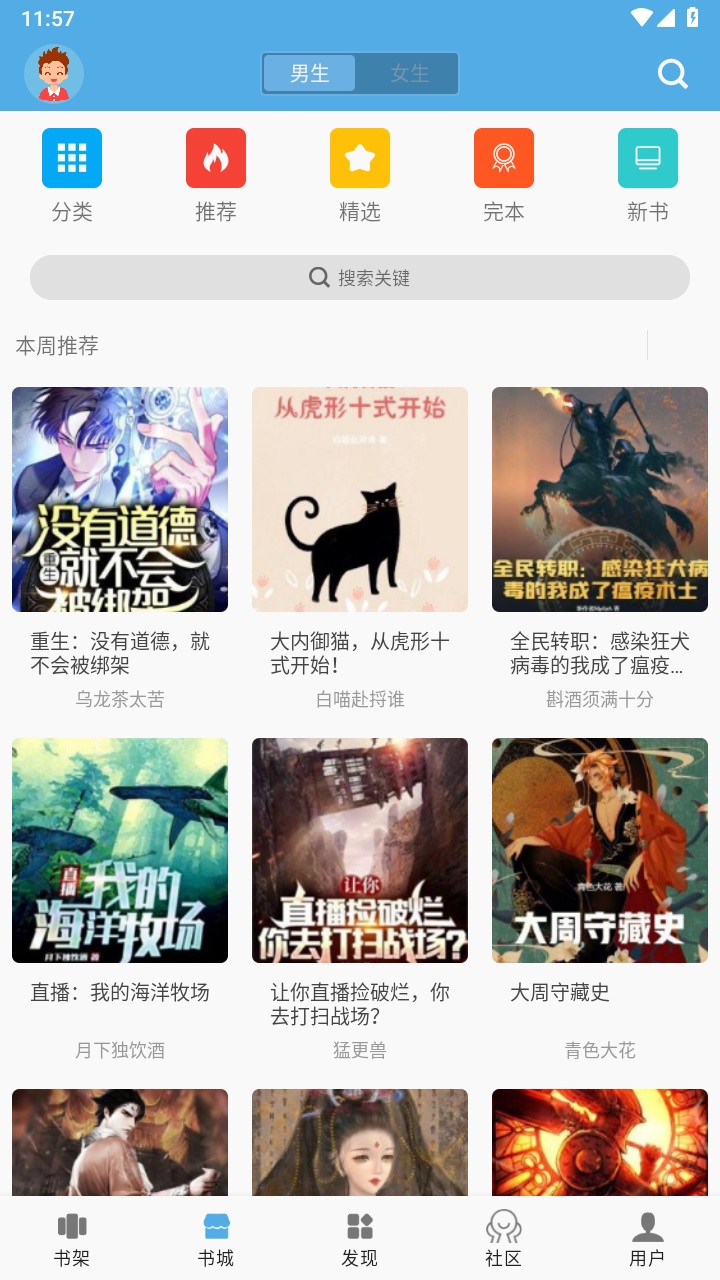Select the 推荐 flame recommendation icon
This screenshot has width=720, height=1280.
[215, 157]
